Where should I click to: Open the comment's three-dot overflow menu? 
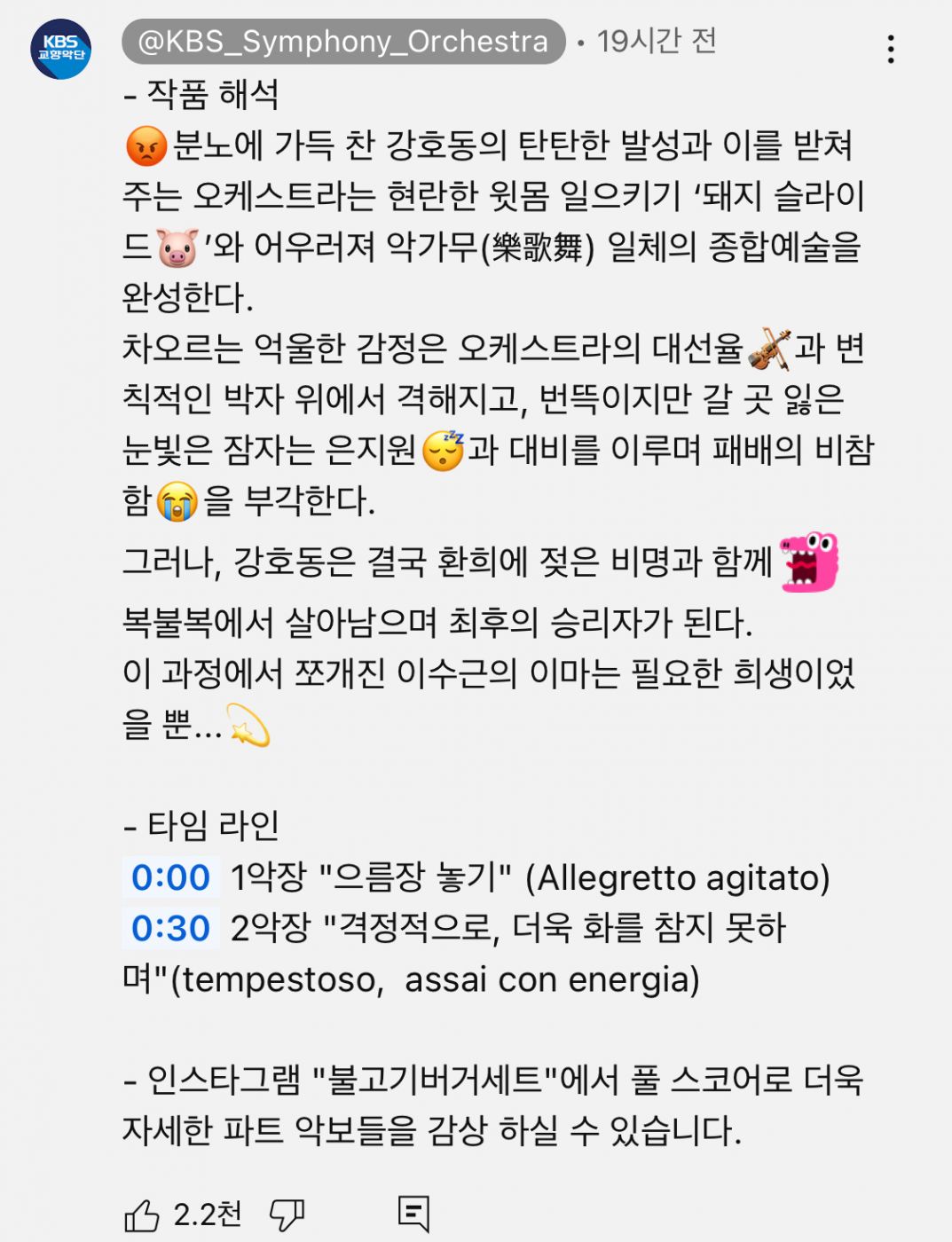[x=890, y=49]
